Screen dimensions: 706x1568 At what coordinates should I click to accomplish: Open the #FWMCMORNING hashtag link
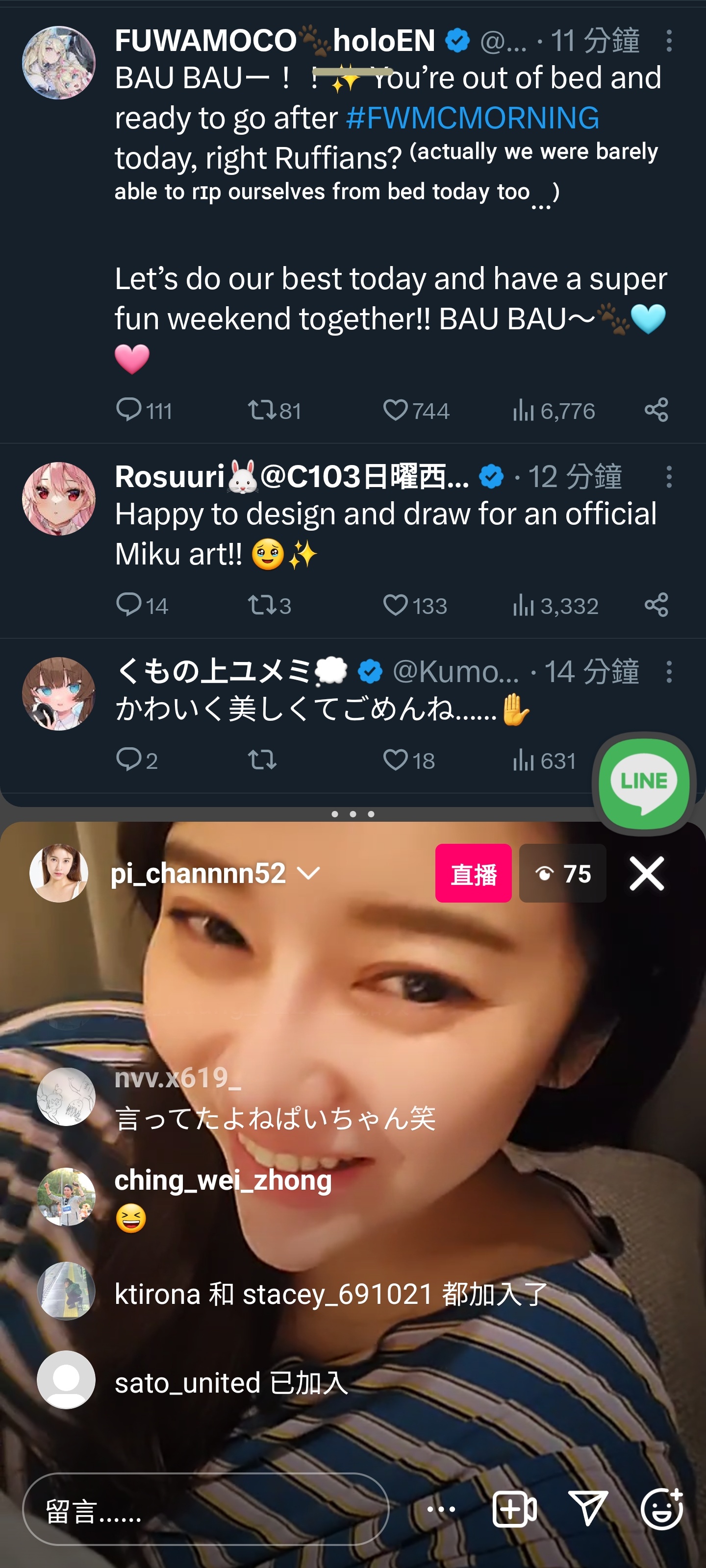click(x=472, y=118)
